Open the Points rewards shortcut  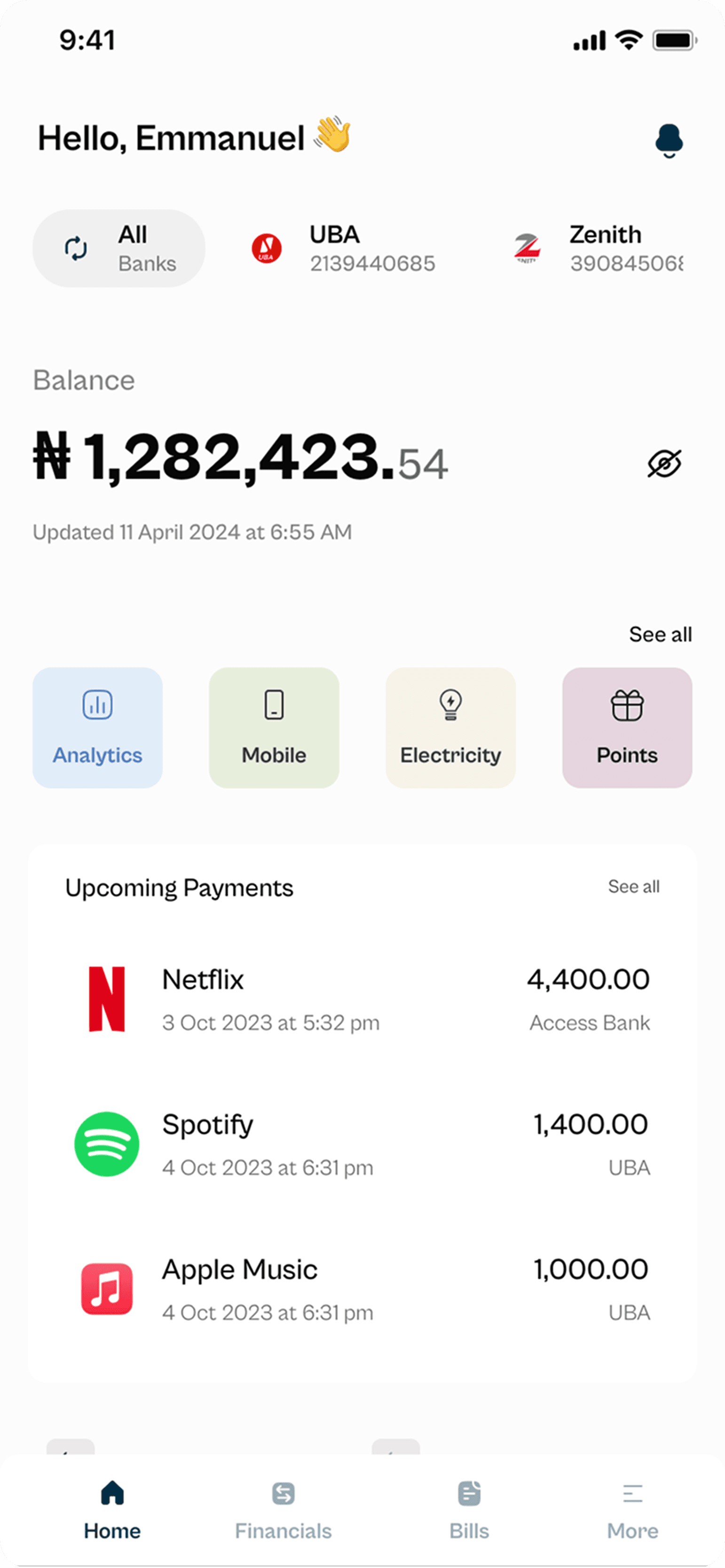tap(627, 728)
